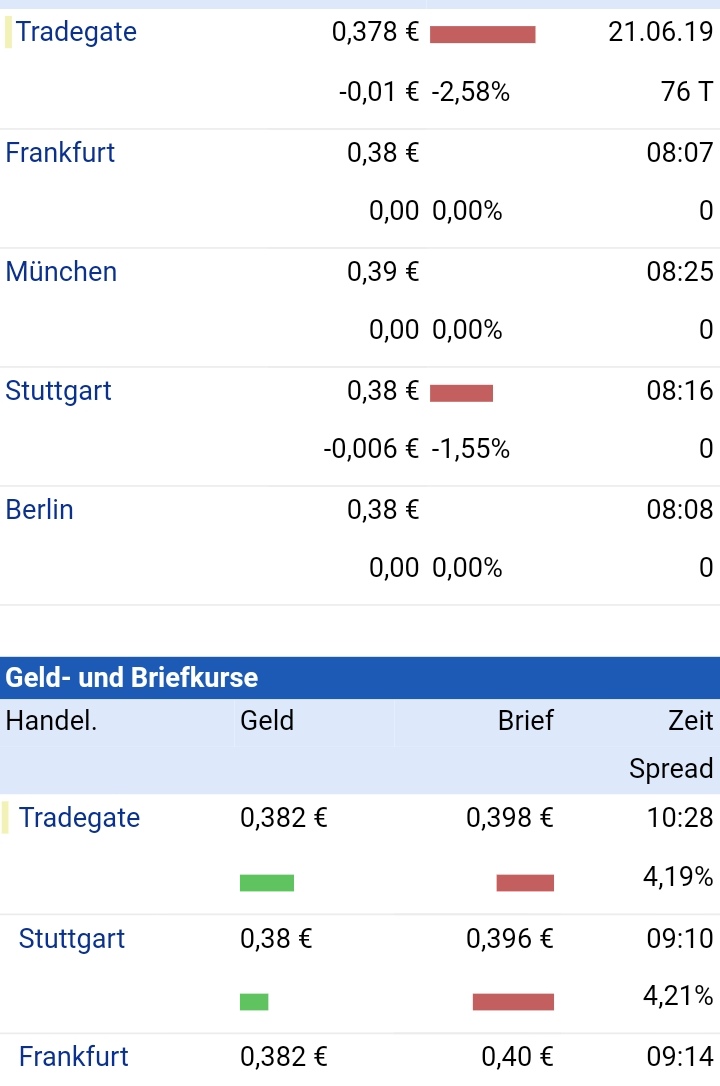This screenshot has height=1086, width=720.
Task: Click the green Geld bar for Stuttgart
Action: click(x=256, y=999)
